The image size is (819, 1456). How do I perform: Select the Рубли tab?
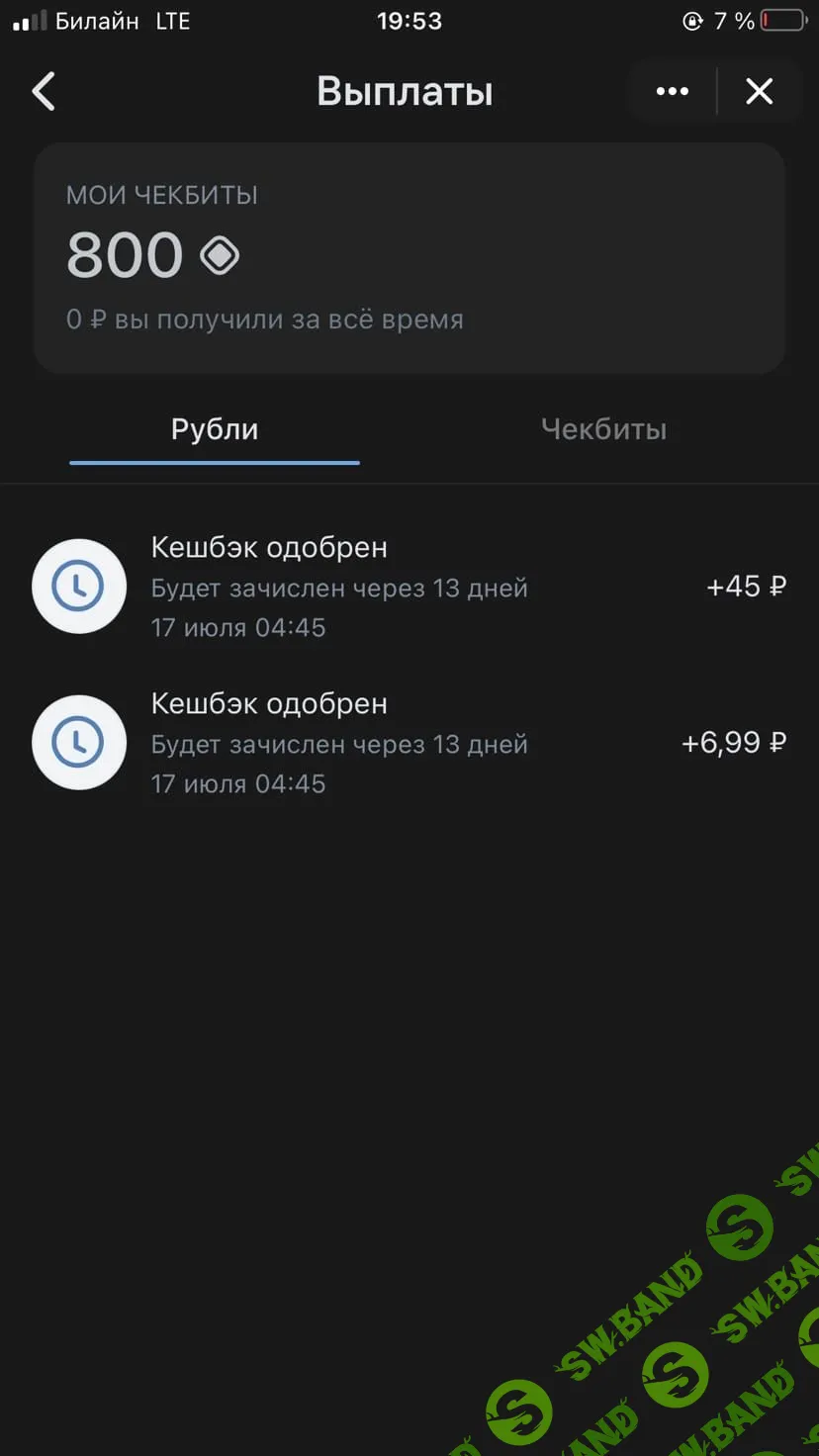[215, 429]
